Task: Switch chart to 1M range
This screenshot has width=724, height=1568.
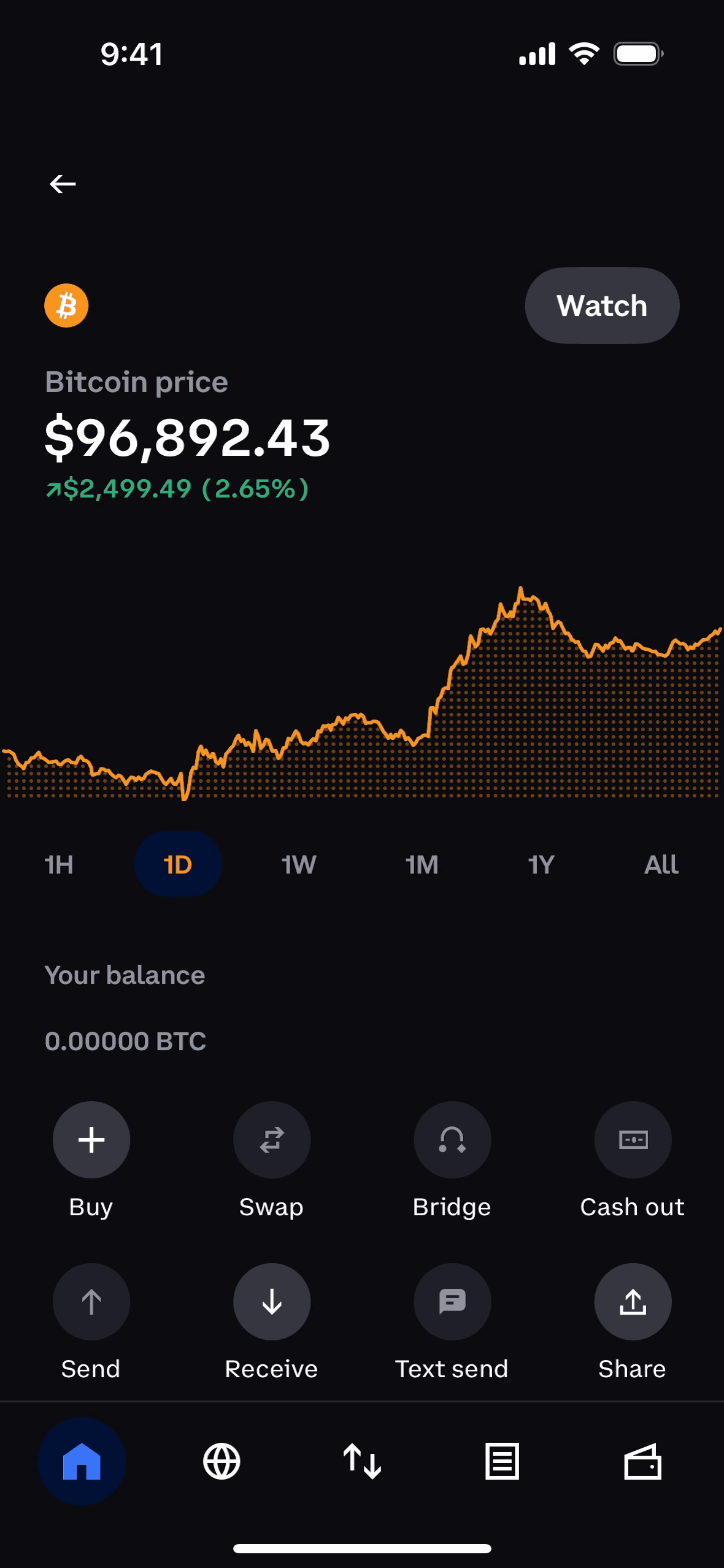Action: click(x=422, y=864)
